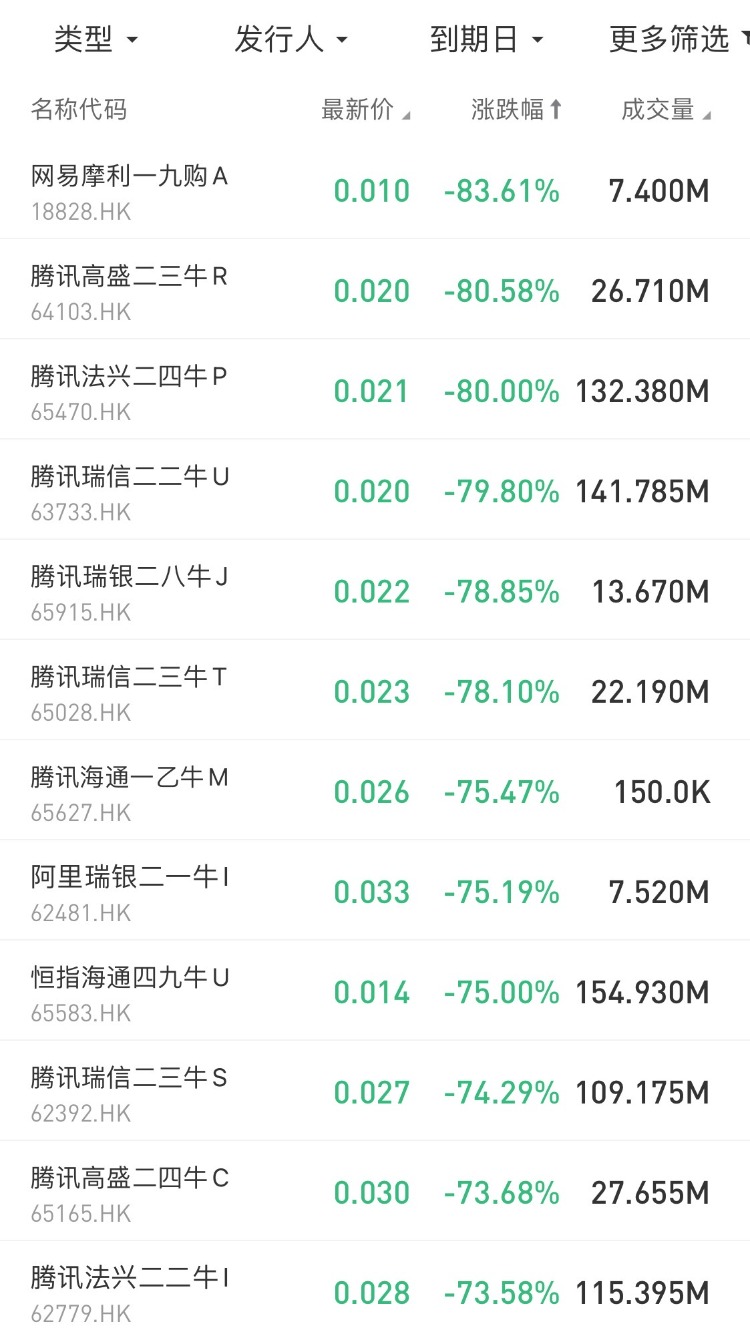This screenshot has height=1344, width=750.
Task: Open the 类型 filter dropdown
Action: [95, 40]
